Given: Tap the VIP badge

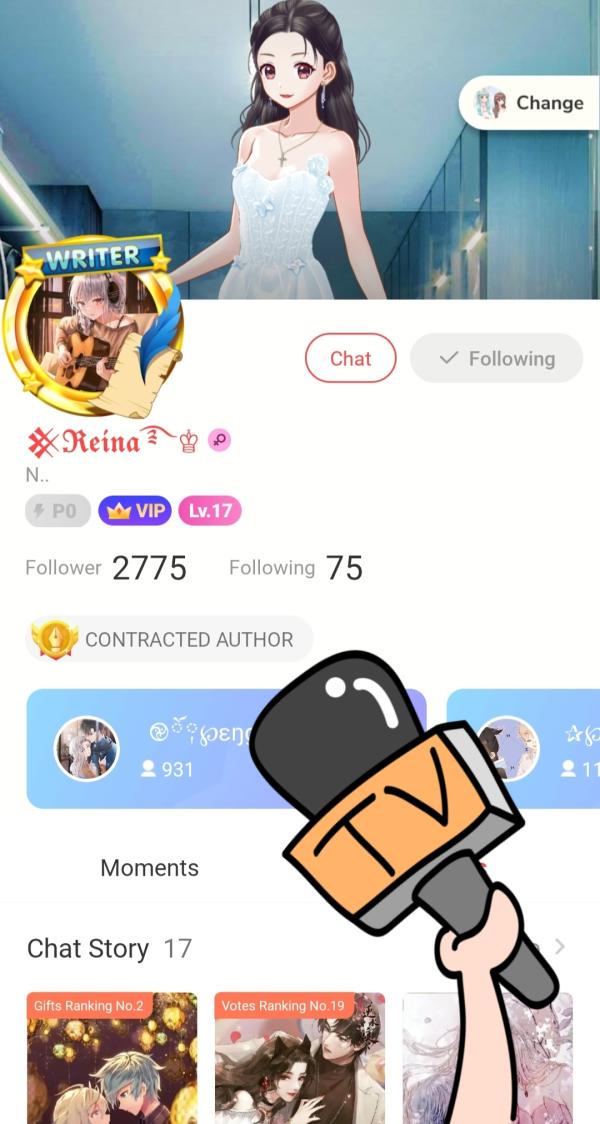Looking at the screenshot, I should point(135,511).
